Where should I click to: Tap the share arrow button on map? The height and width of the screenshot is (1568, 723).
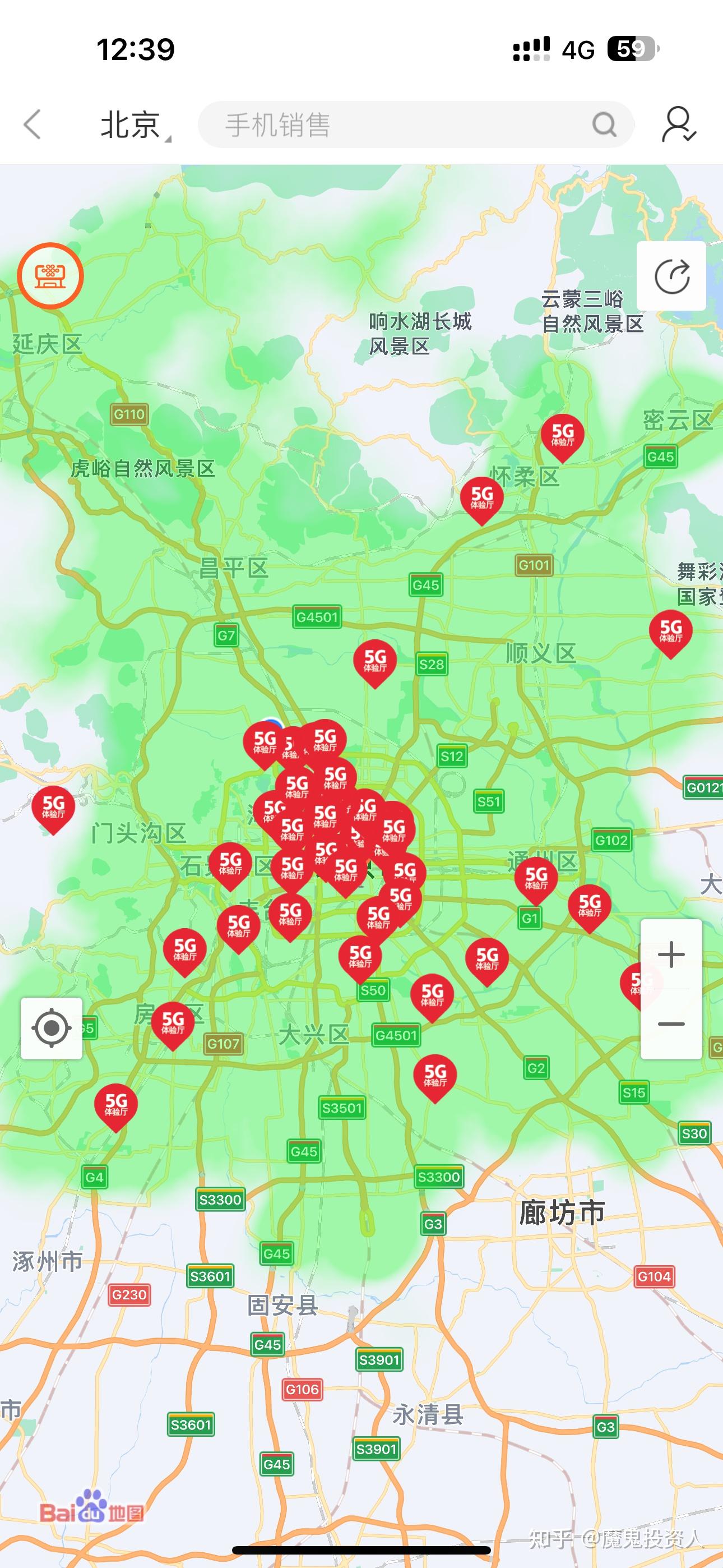point(671,276)
